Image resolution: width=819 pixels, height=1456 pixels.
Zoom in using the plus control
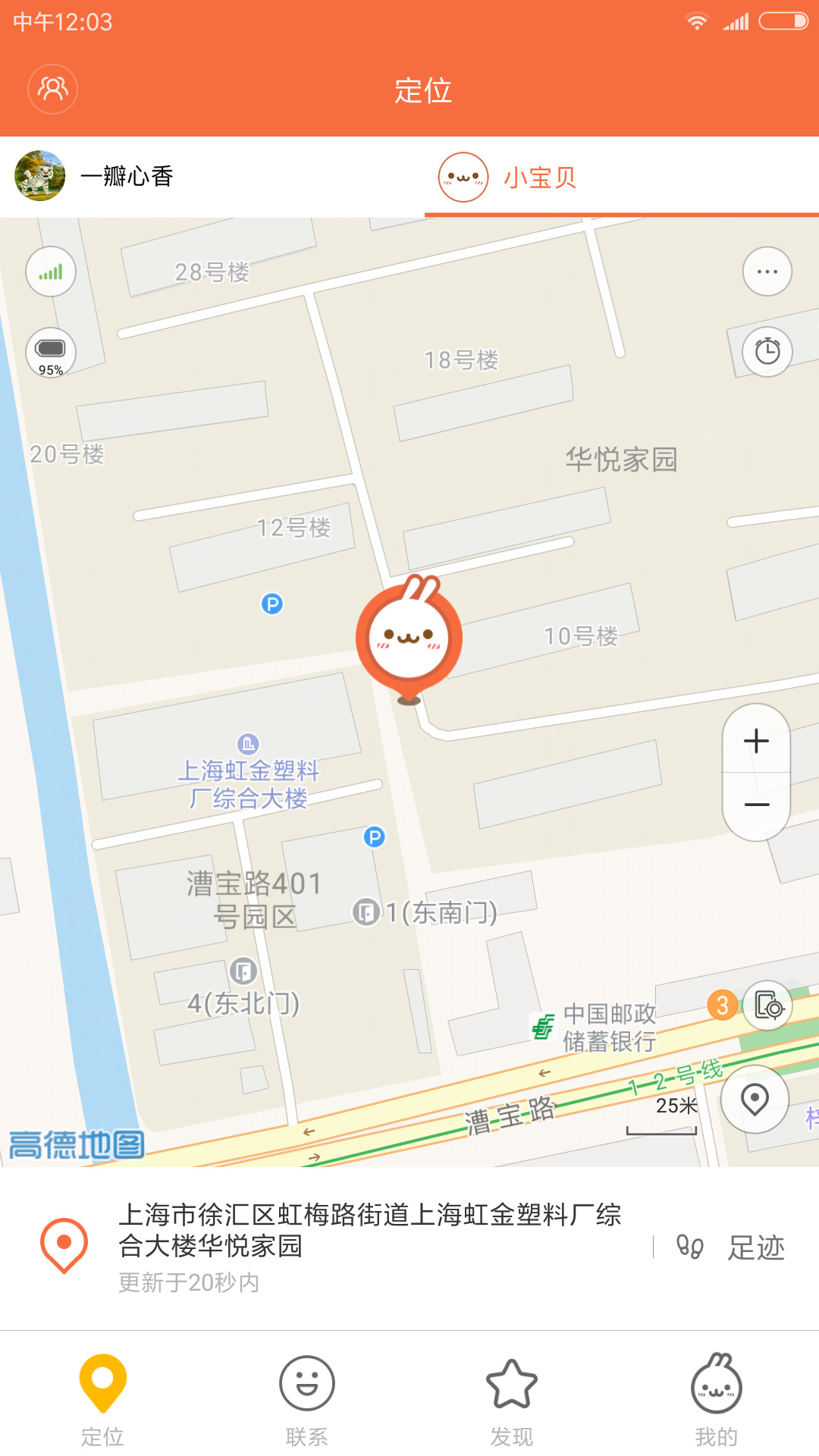coord(755,741)
